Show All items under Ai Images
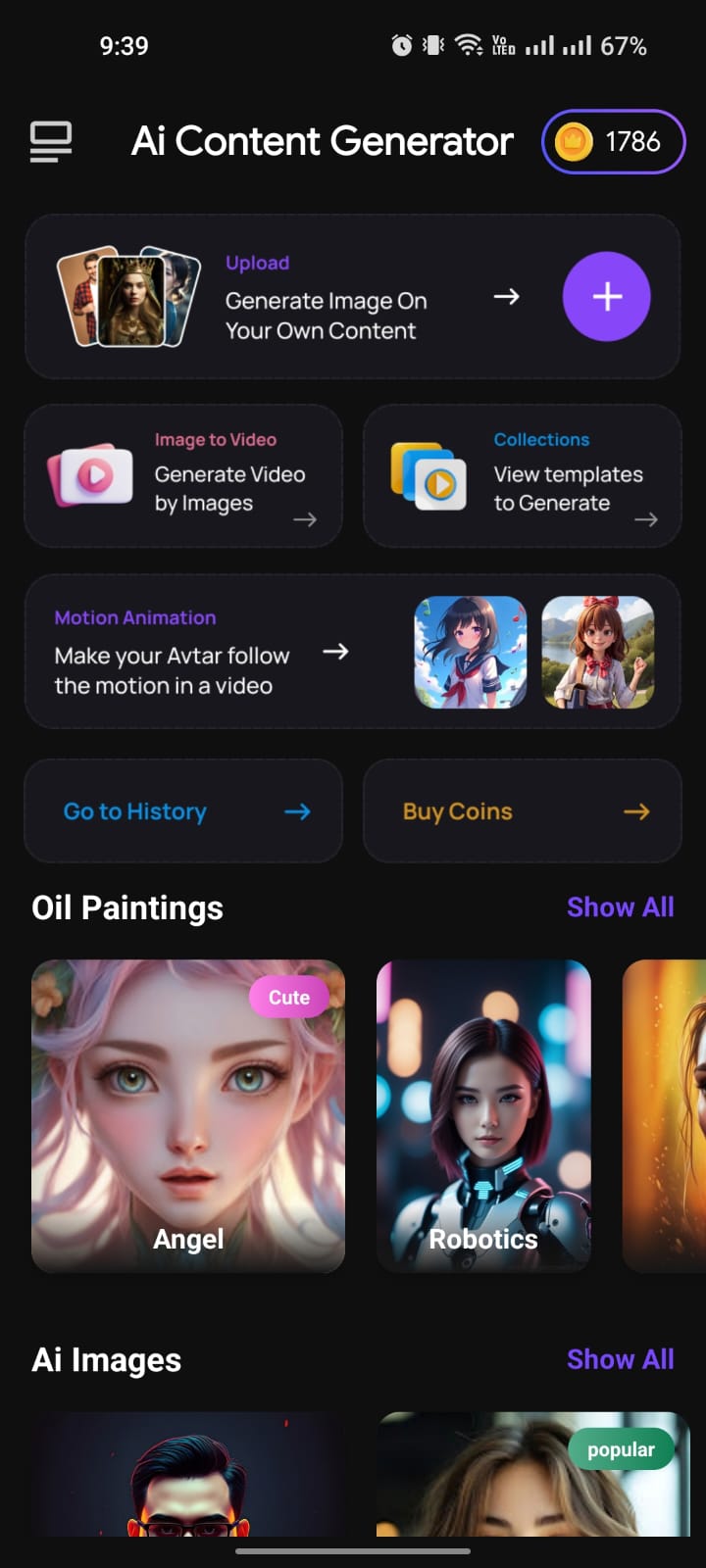706x1568 pixels. (x=621, y=1359)
